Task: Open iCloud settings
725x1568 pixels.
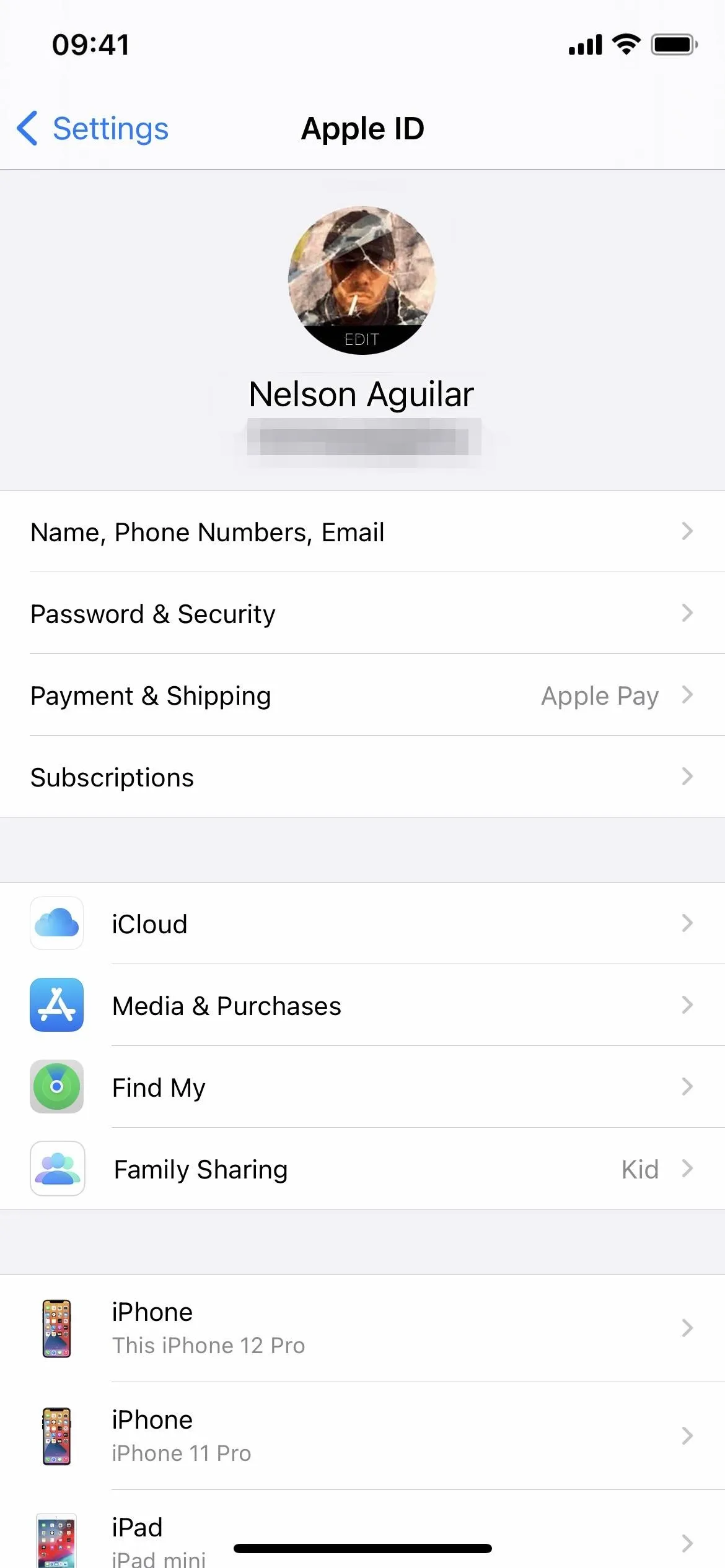Action: click(x=362, y=923)
